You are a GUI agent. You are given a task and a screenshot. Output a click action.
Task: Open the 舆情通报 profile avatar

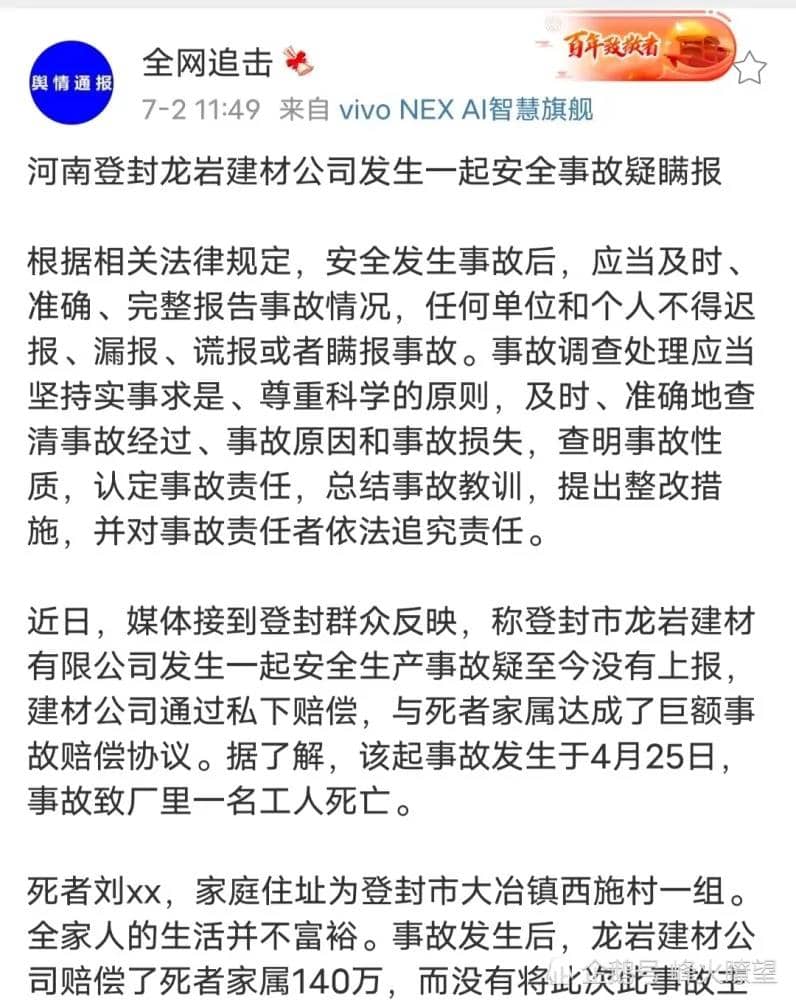click(x=72, y=82)
